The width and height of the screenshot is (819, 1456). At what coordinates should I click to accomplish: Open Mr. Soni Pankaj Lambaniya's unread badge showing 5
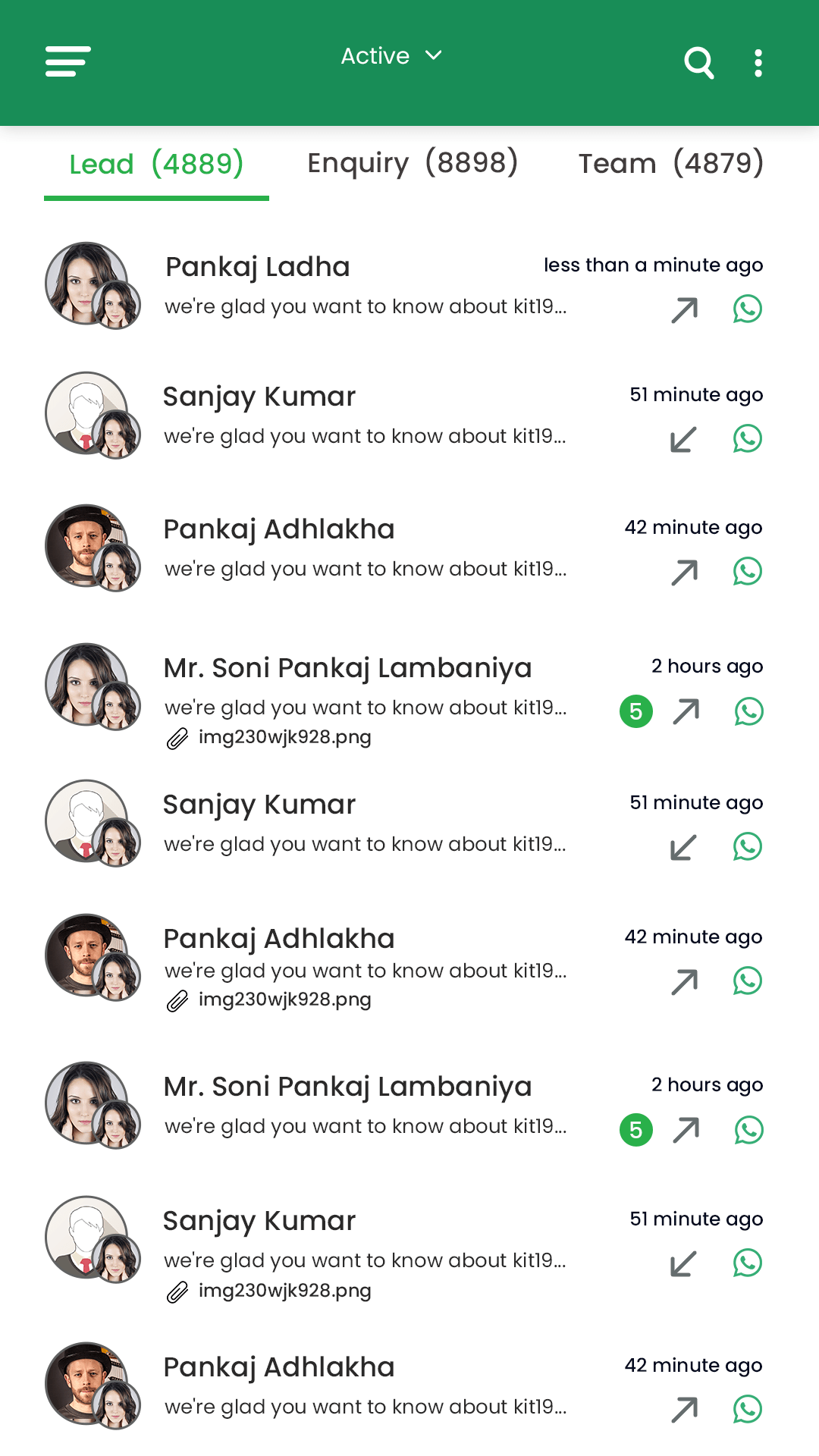635,711
